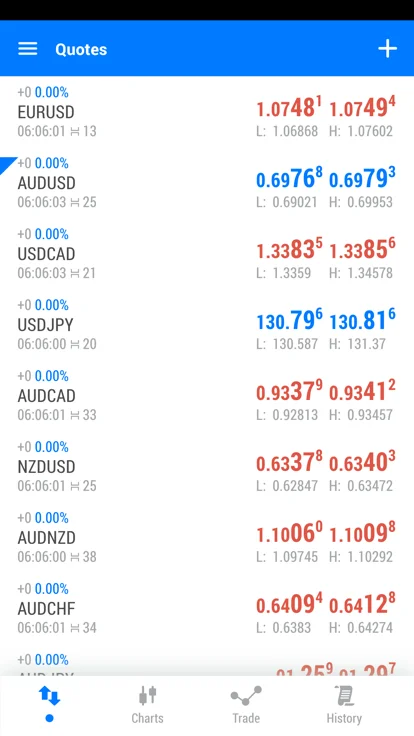Image resolution: width=414 pixels, height=736 pixels.
Task: Tap the AUDCHF quote row
Action: (x=207, y=608)
